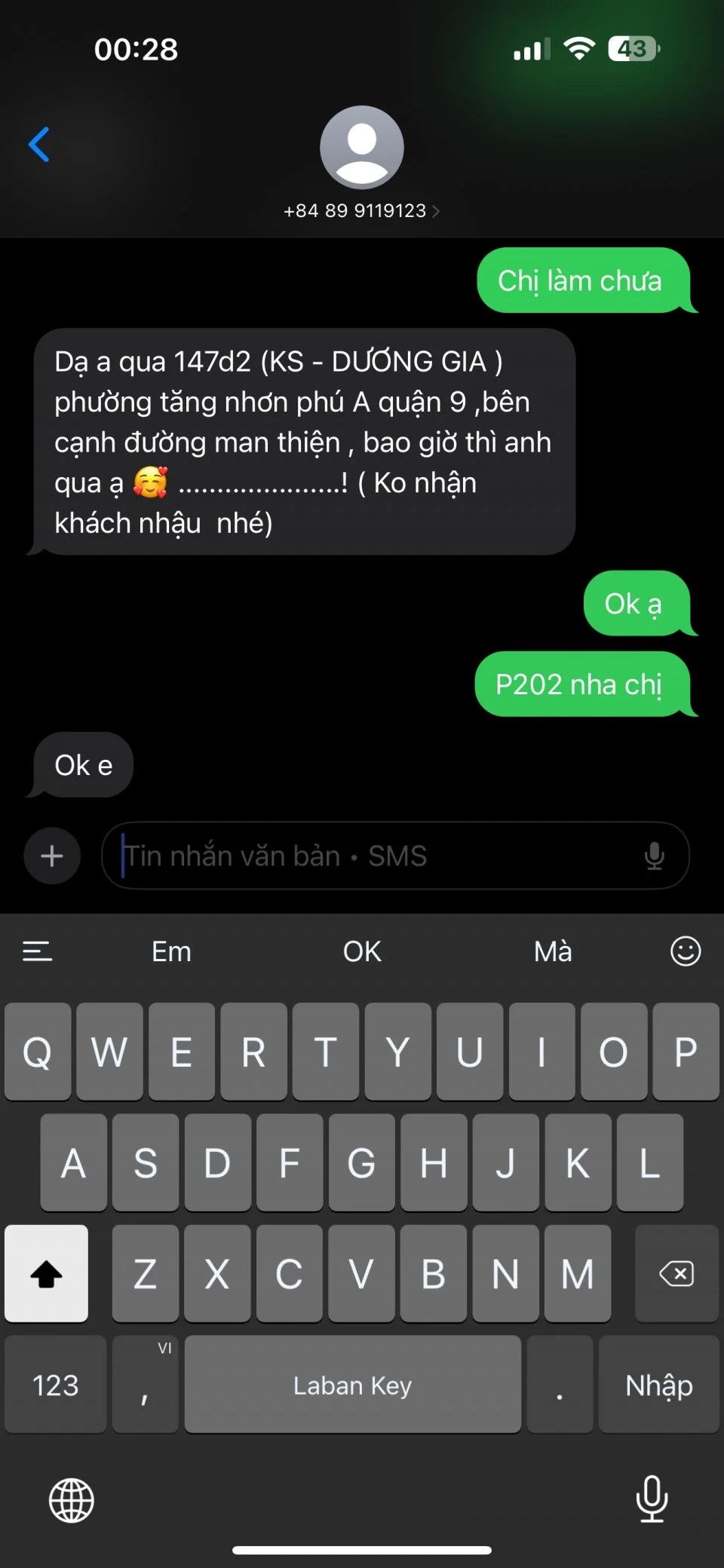This screenshot has height=1568, width=724.
Task: Tap the backspace key
Action: click(x=676, y=1274)
